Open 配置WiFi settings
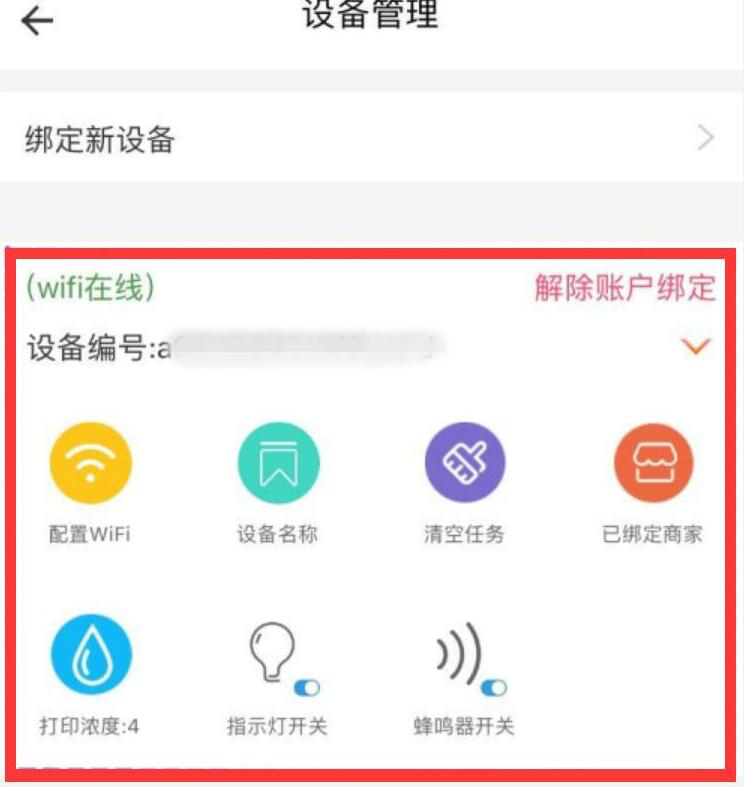The image size is (744, 787). coord(91,464)
